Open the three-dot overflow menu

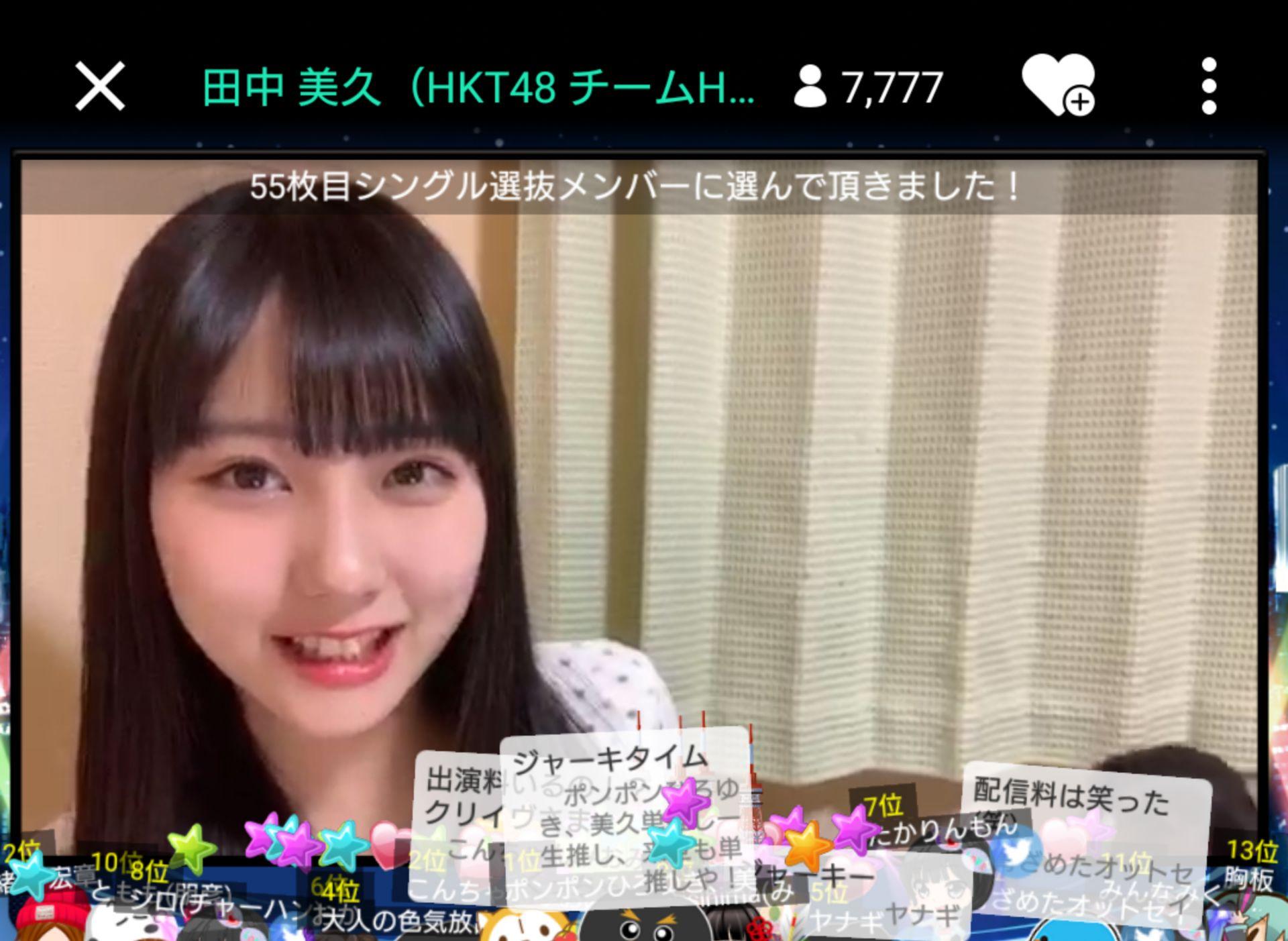1209,87
